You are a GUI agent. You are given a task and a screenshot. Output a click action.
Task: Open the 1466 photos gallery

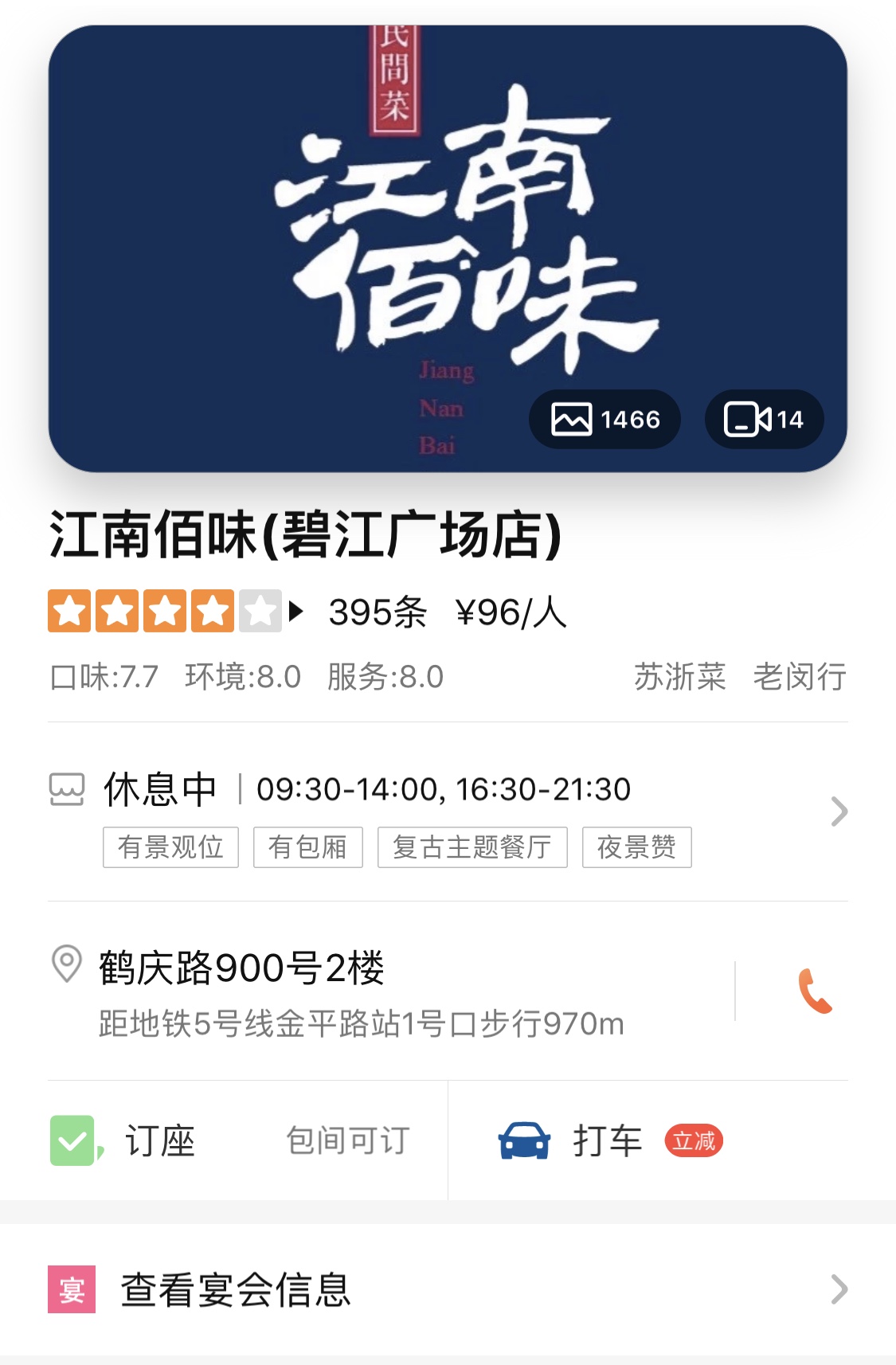[x=605, y=419]
